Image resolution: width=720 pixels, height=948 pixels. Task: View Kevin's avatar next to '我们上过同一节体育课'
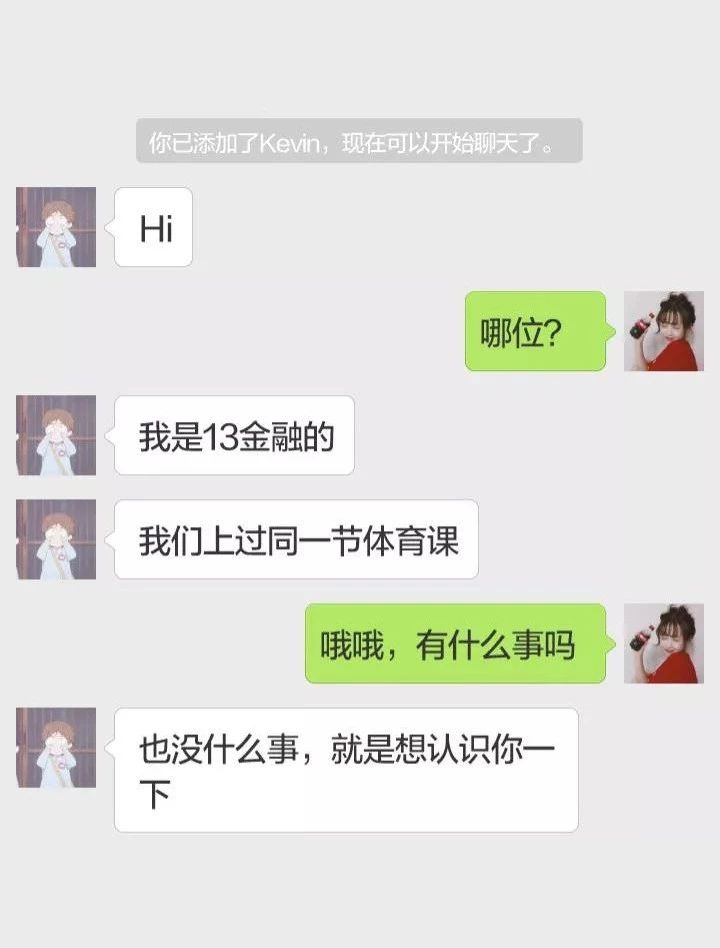pos(56,539)
